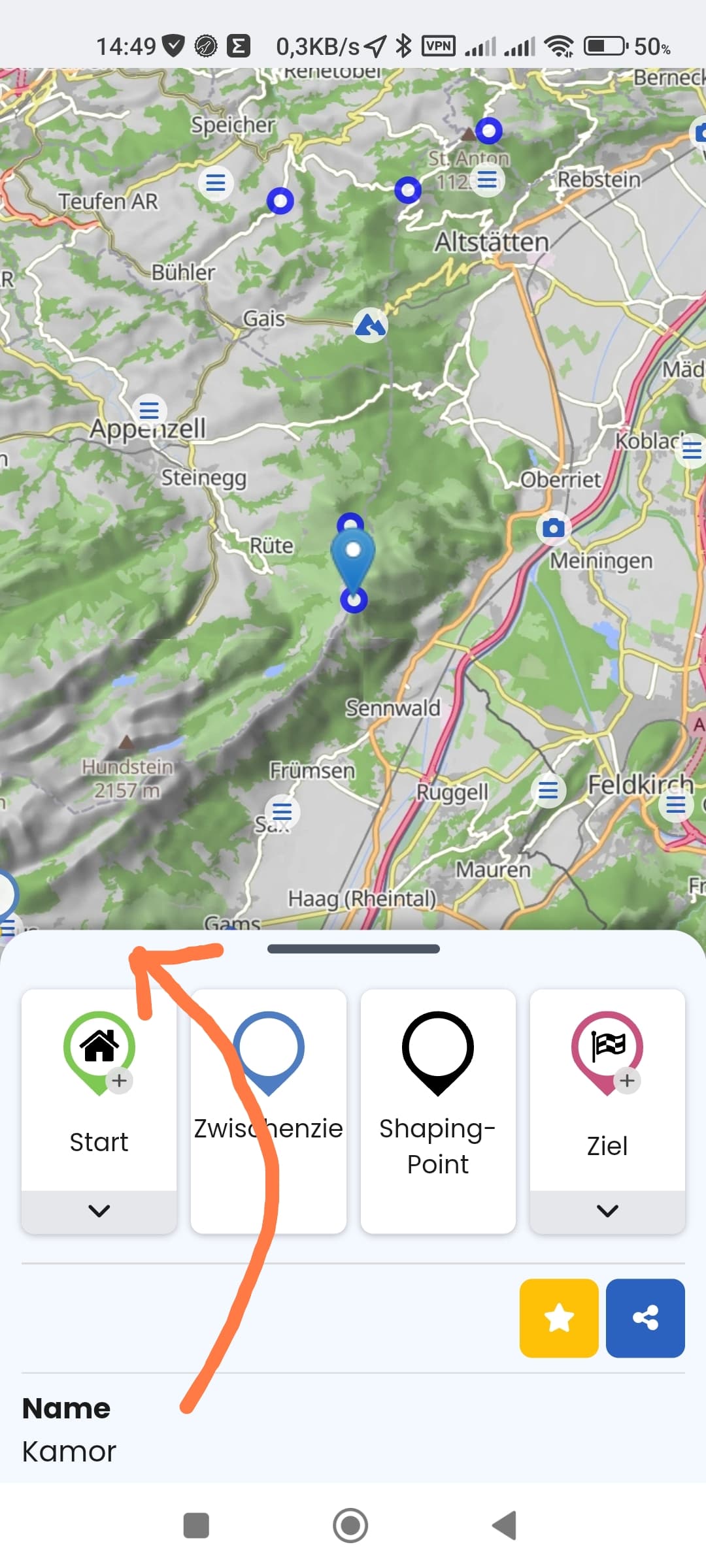This screenshot has height=1568, width=706.
Task: Tap the sheet drag handle
Action: click(x=353, y=949)
